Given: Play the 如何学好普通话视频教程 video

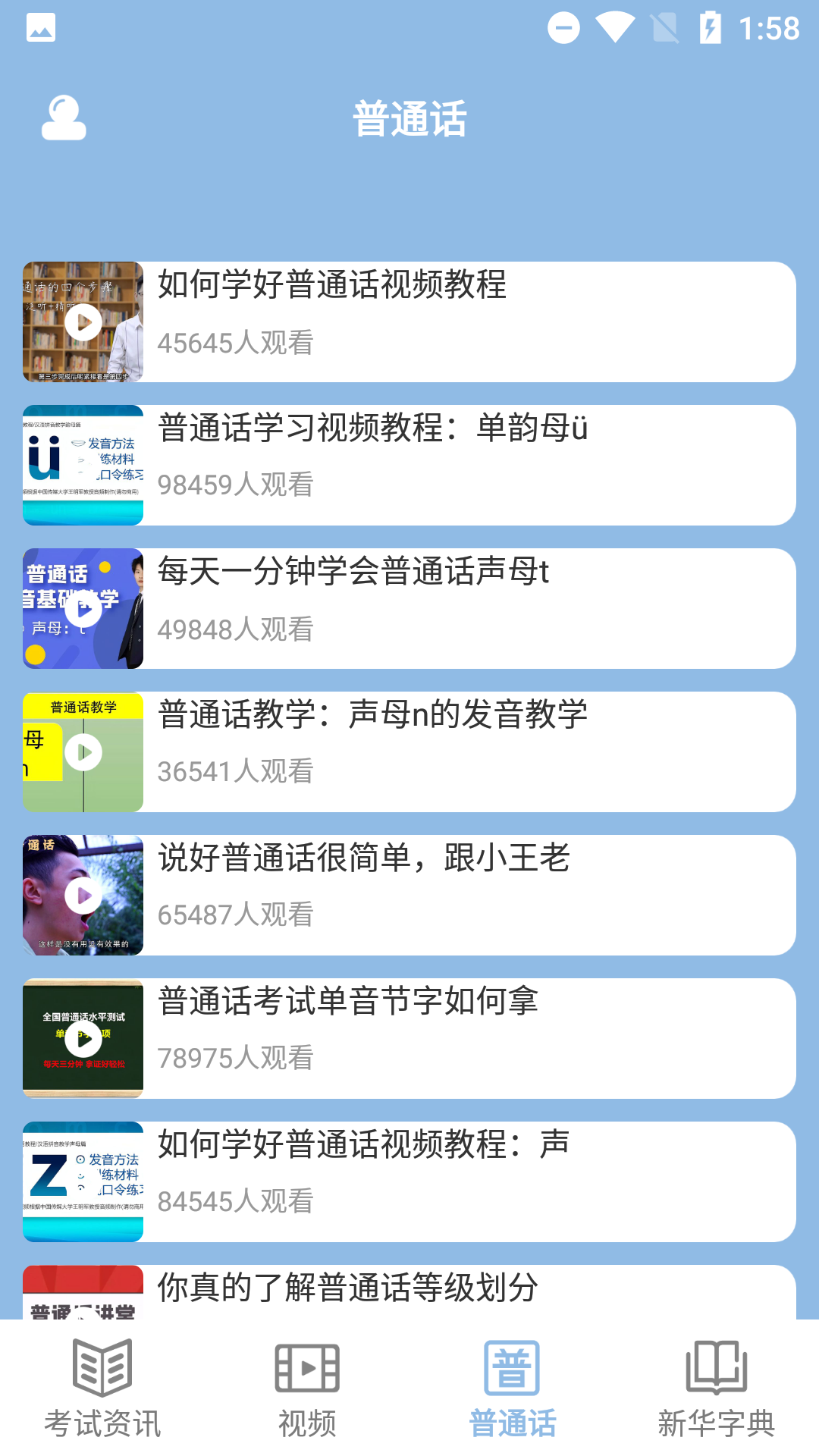Looking at the screenshot, I should [82, 322].
